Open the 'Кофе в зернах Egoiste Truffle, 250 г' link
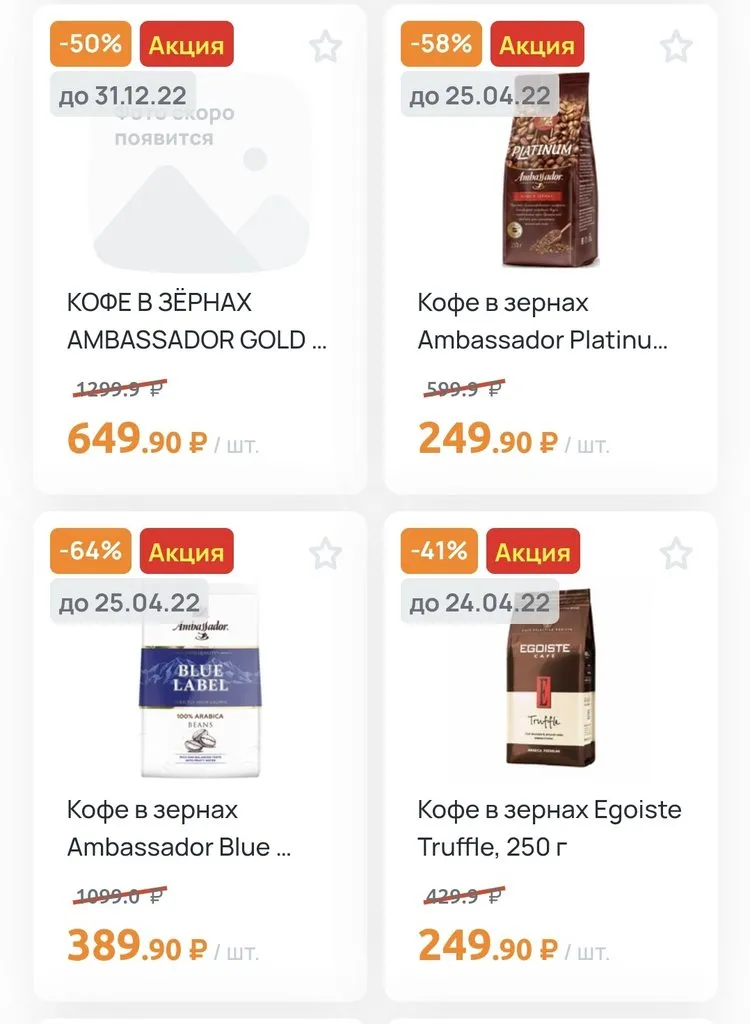 tap(548, 828)
